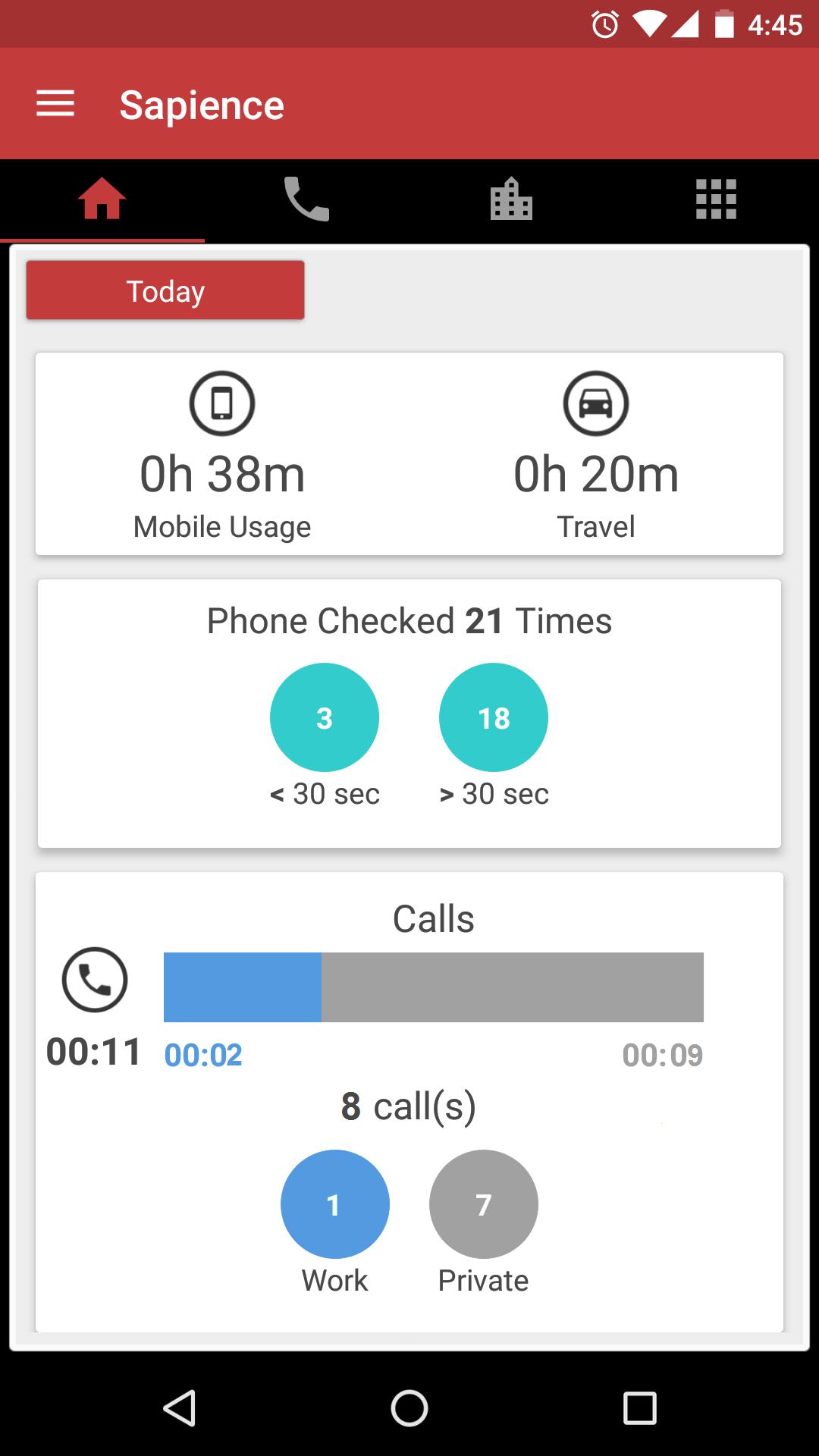The image size is (819, 1456).
Task: Select the teal circle showing 3 short checks
Action: coord(325,717)
